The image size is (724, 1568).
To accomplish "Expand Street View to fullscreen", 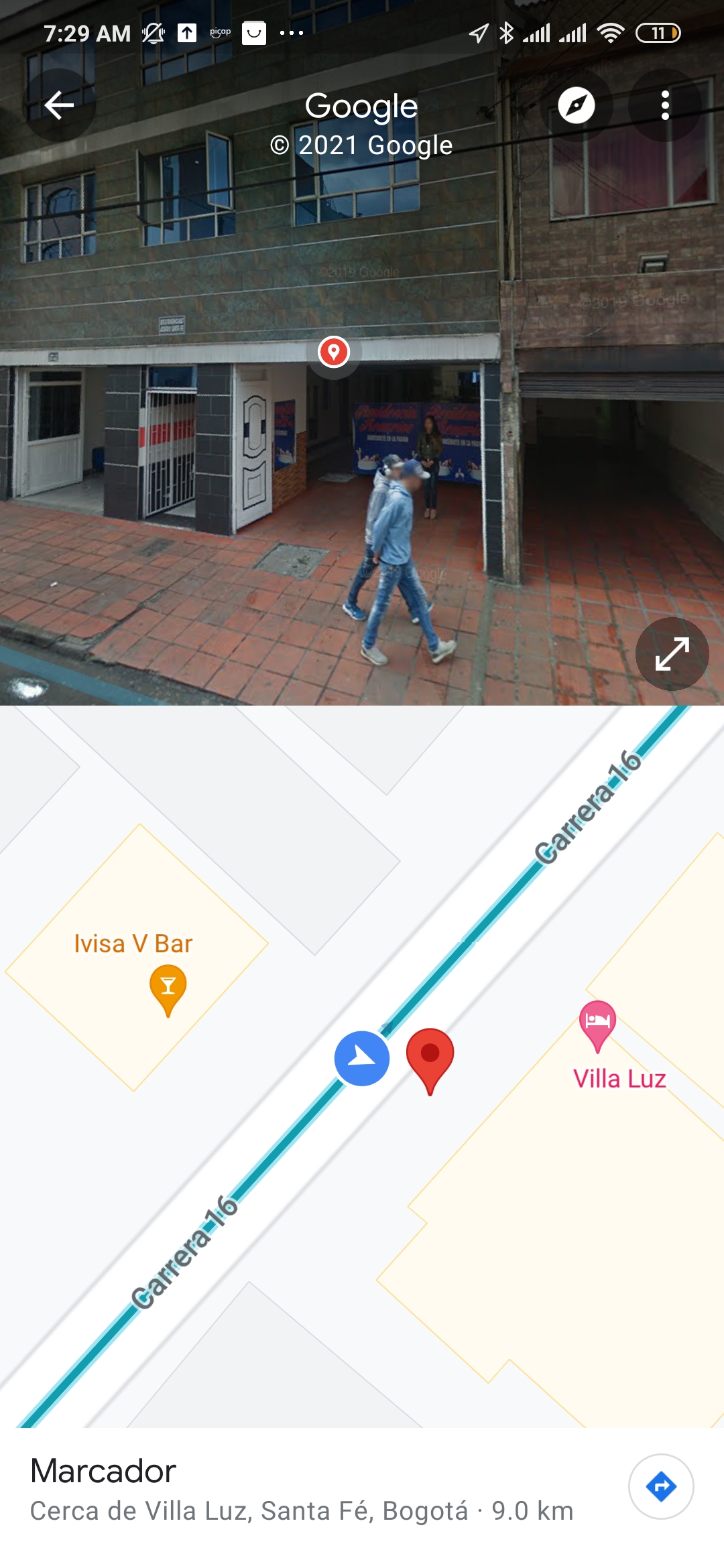I will [672, 654].
